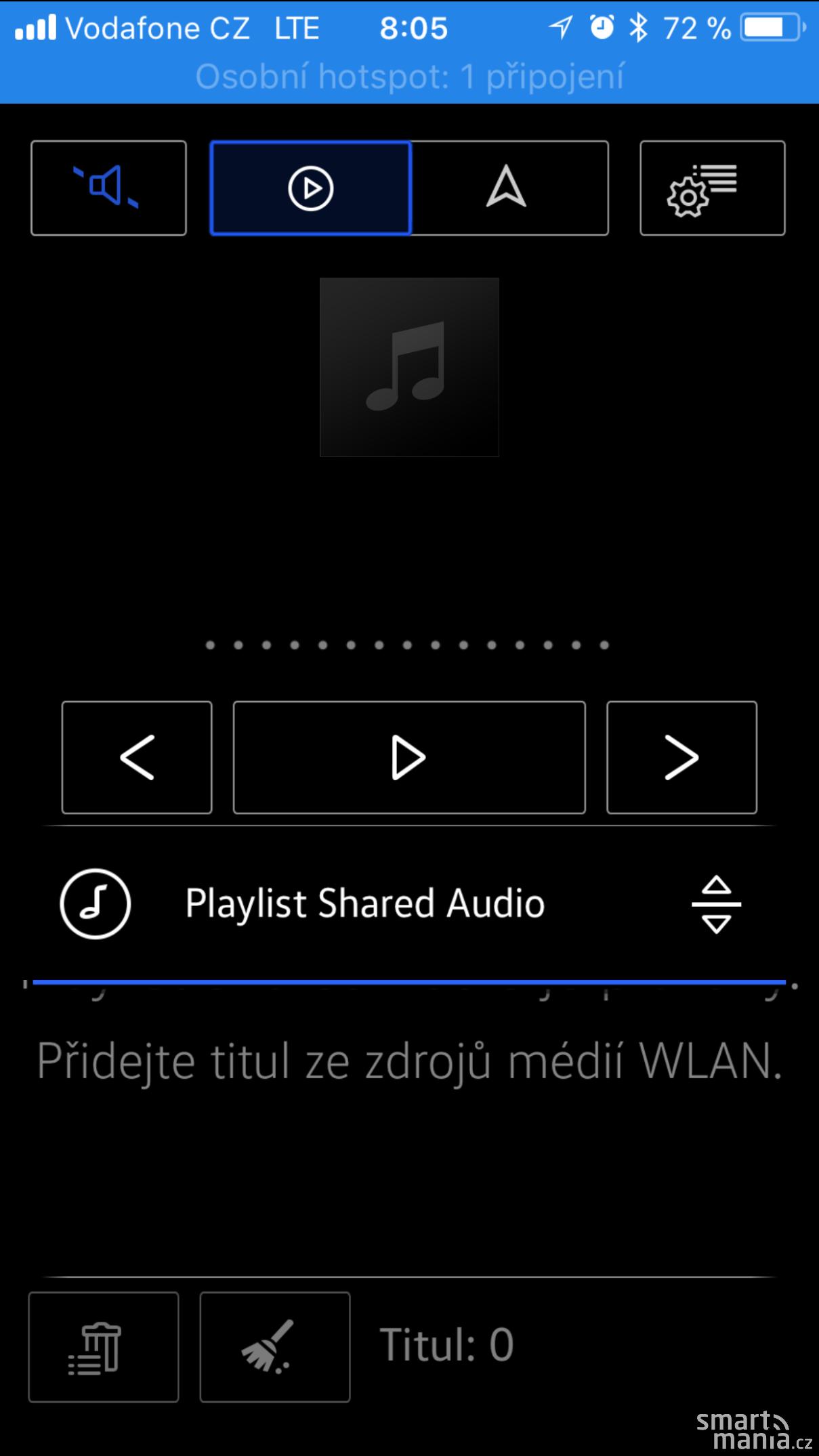Viewport: 819px width, 1456px height.
Task: Expand the Playlist Shared Audio source selector
Action: [717, 905]
